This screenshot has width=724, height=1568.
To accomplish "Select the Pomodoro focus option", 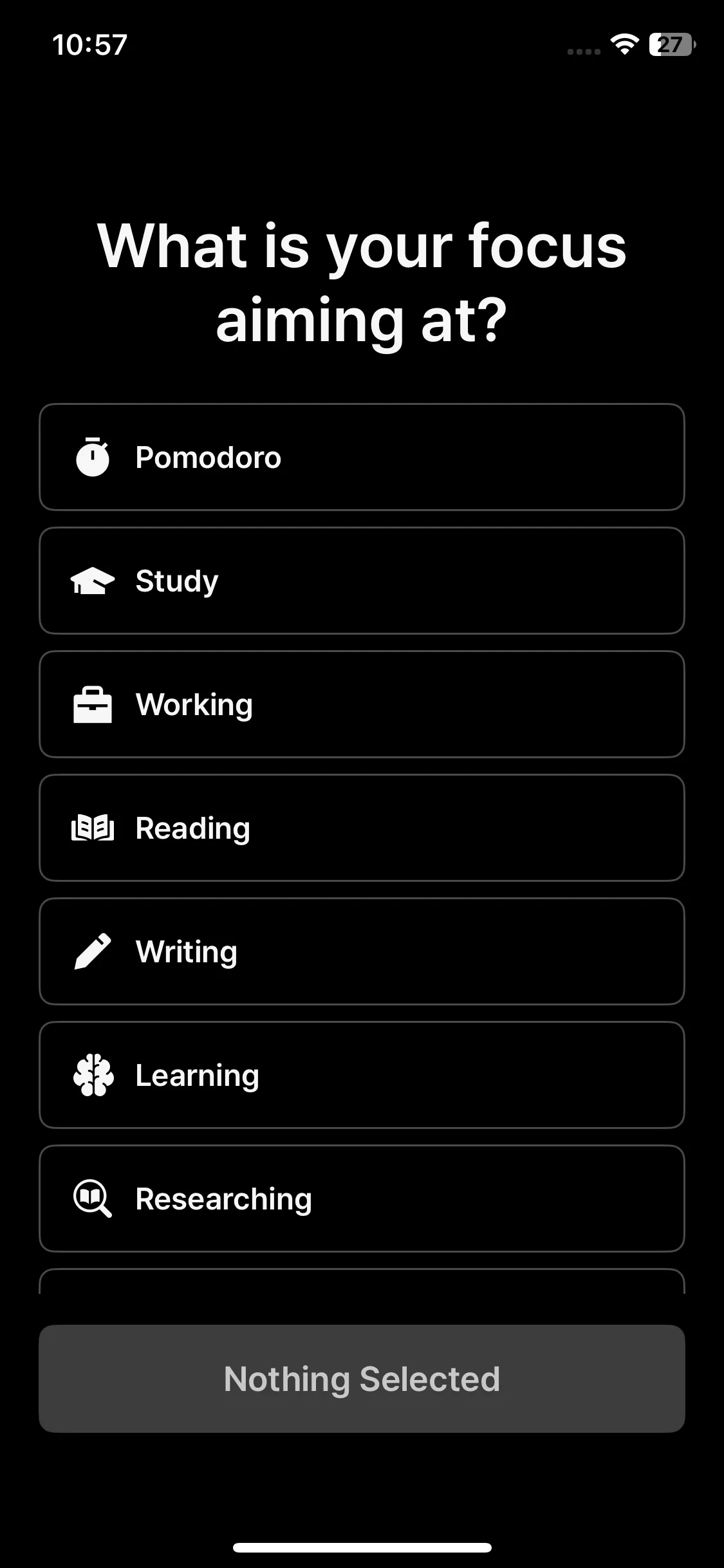I will coord(362,457).
